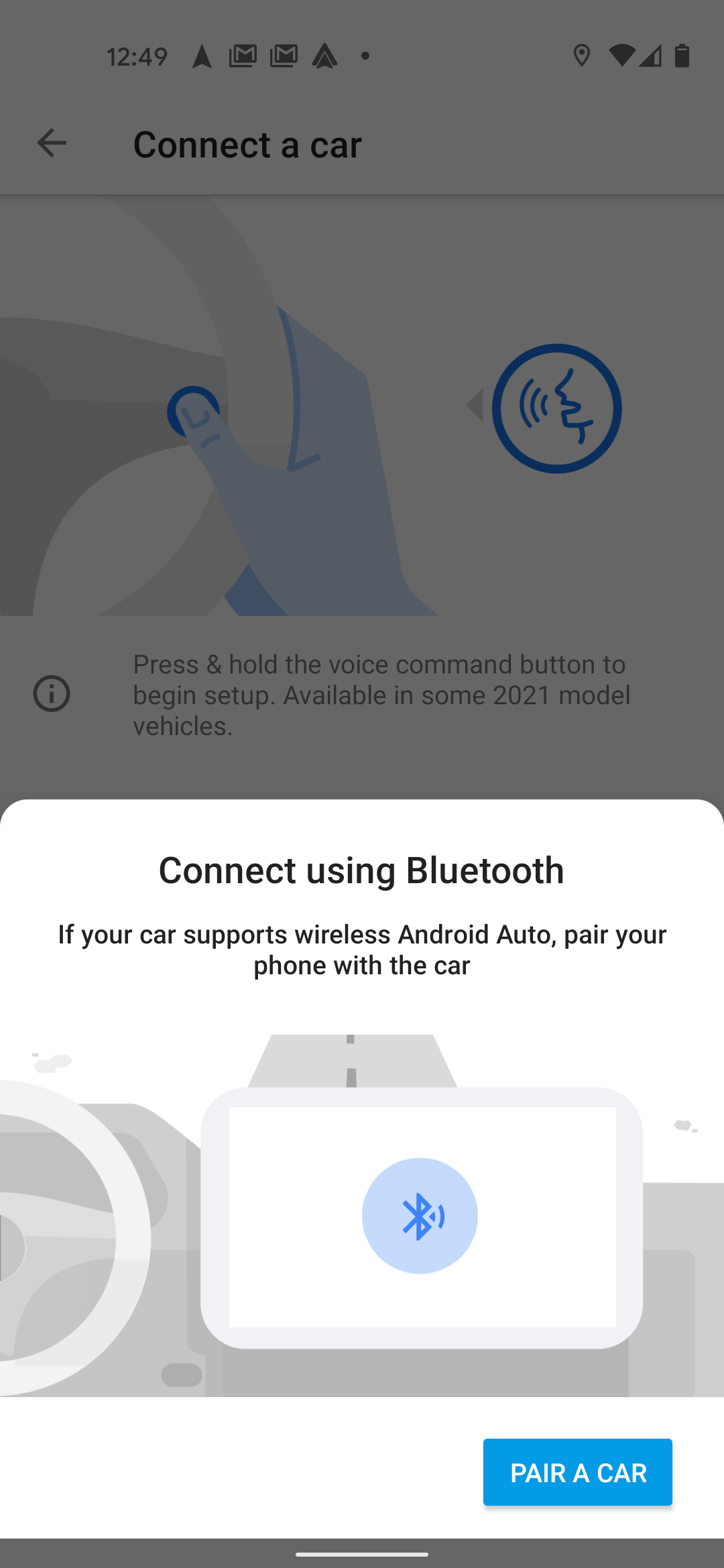Viewport: 724px width, 1568px height.
Task: Select the first Gmail icon in the status bar
Action: (243, 56)
